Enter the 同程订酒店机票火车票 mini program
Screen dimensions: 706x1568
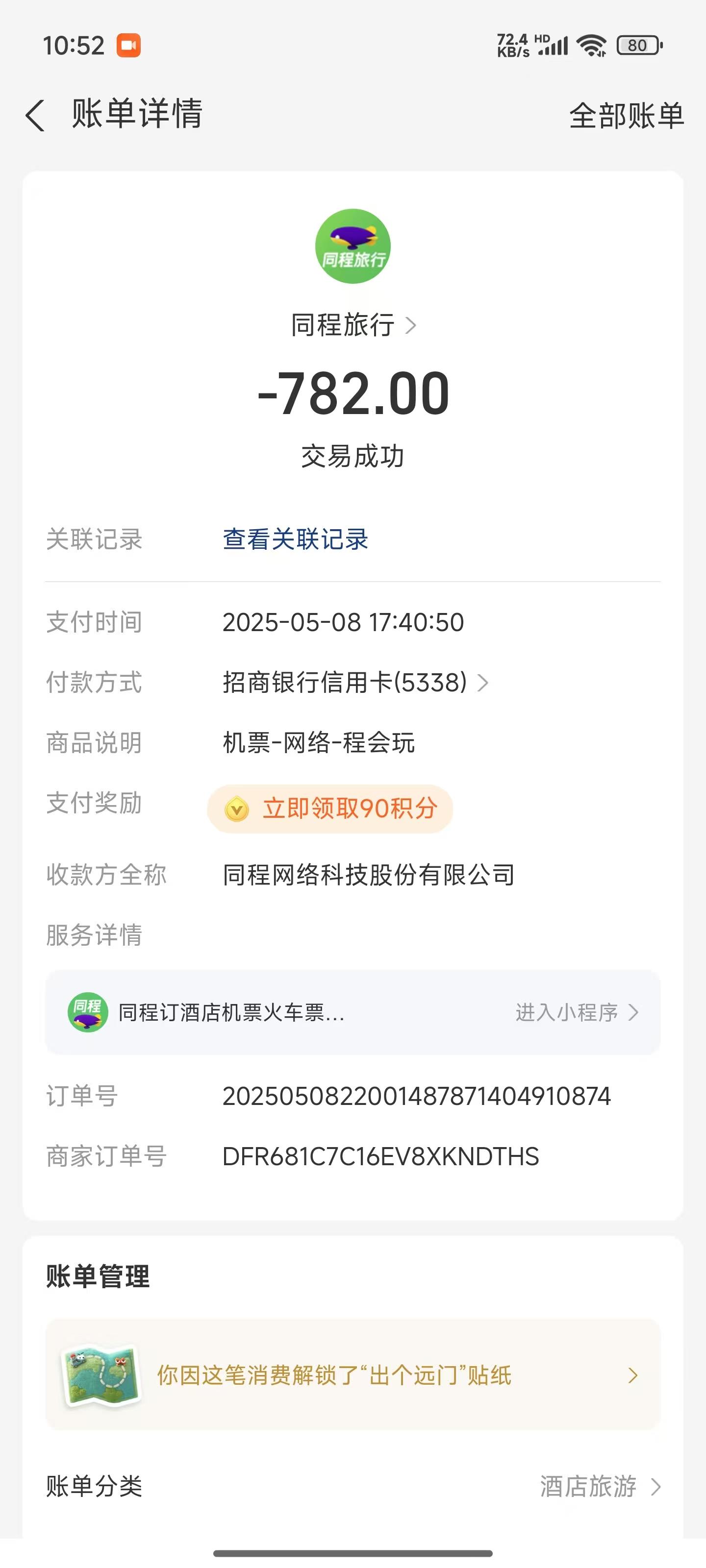click(x=353, y=1012)
